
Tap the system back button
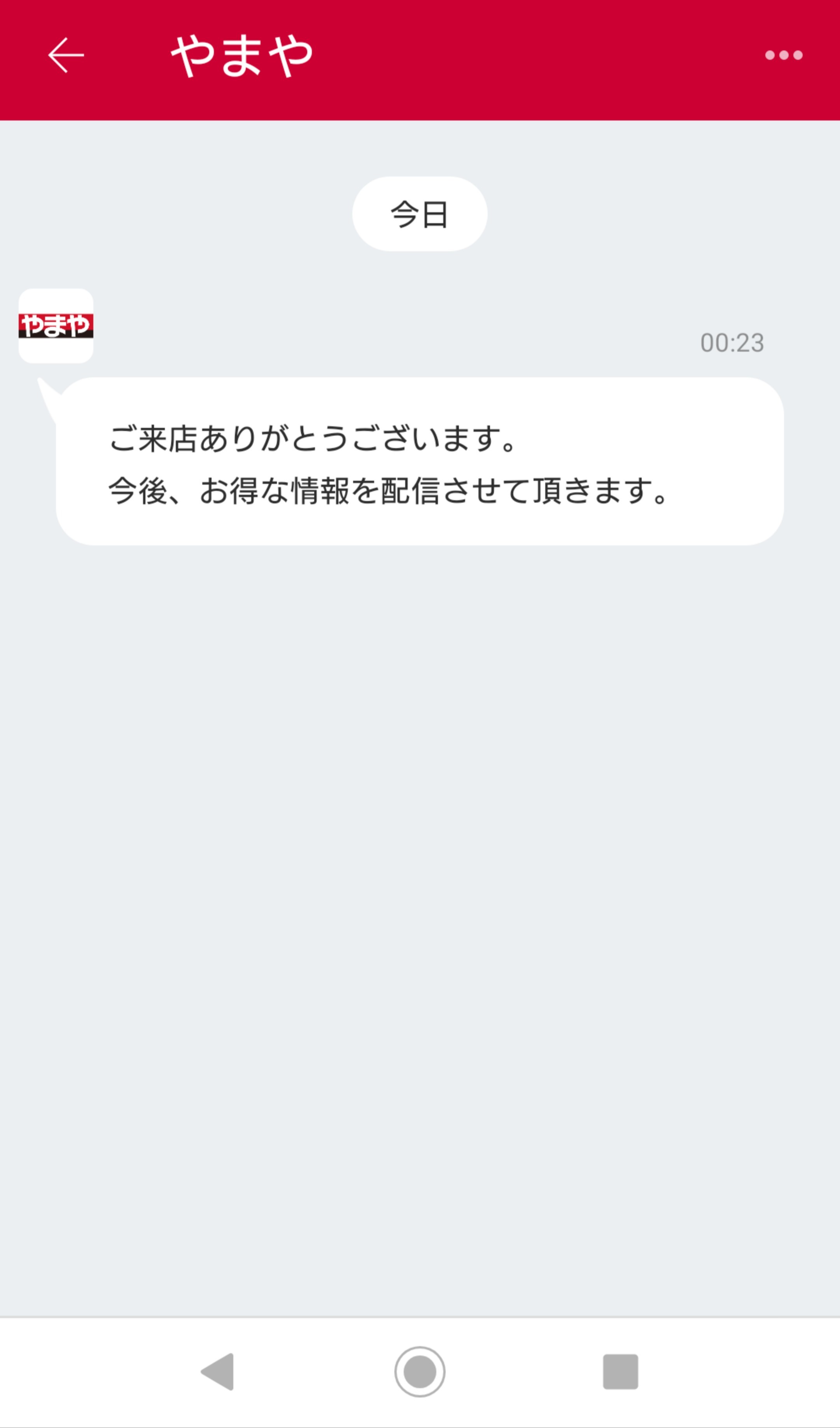click(218, 1371)
